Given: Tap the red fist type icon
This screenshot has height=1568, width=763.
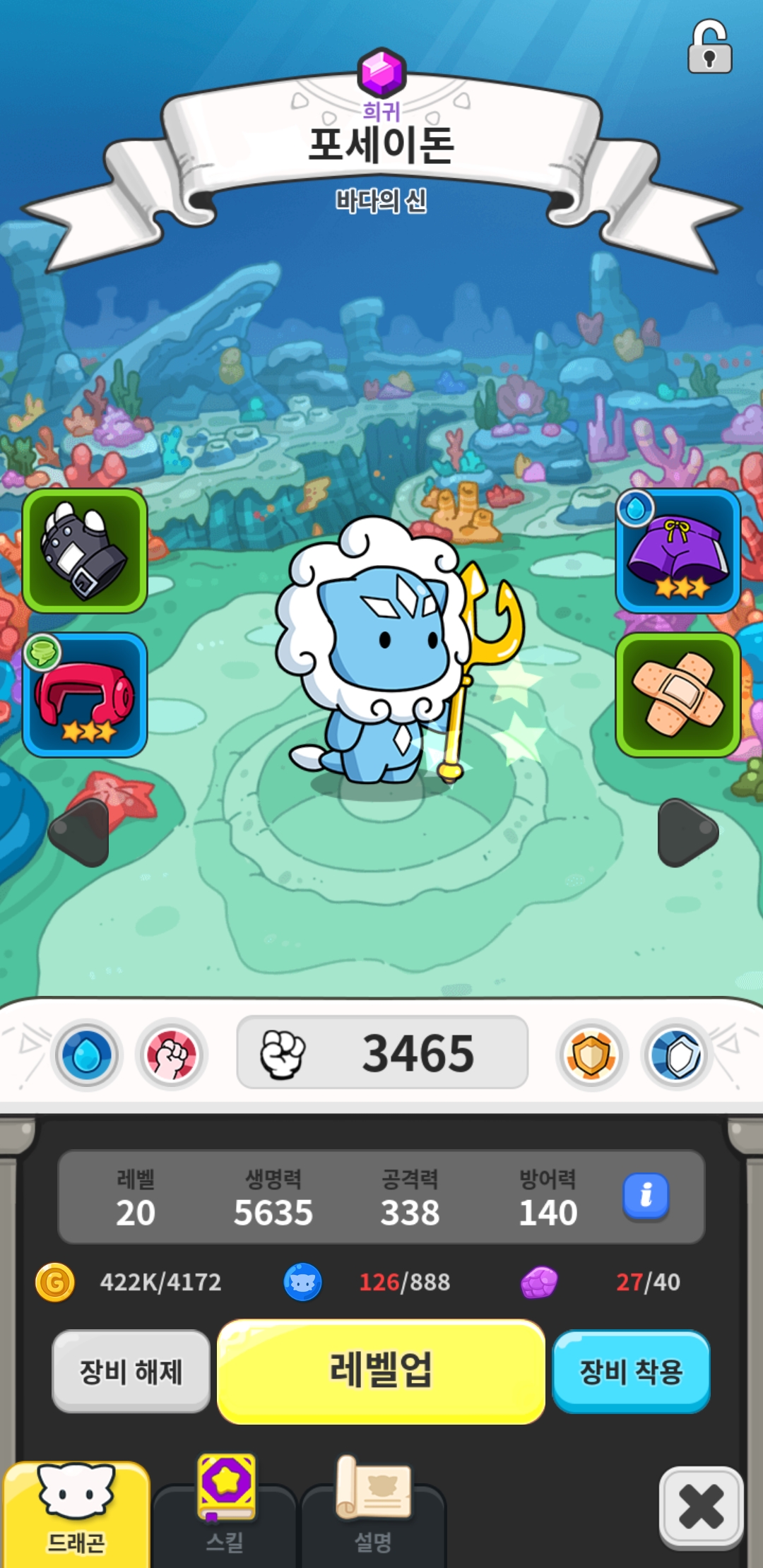Looking at the screenshot, I should tap(172, 1055).
